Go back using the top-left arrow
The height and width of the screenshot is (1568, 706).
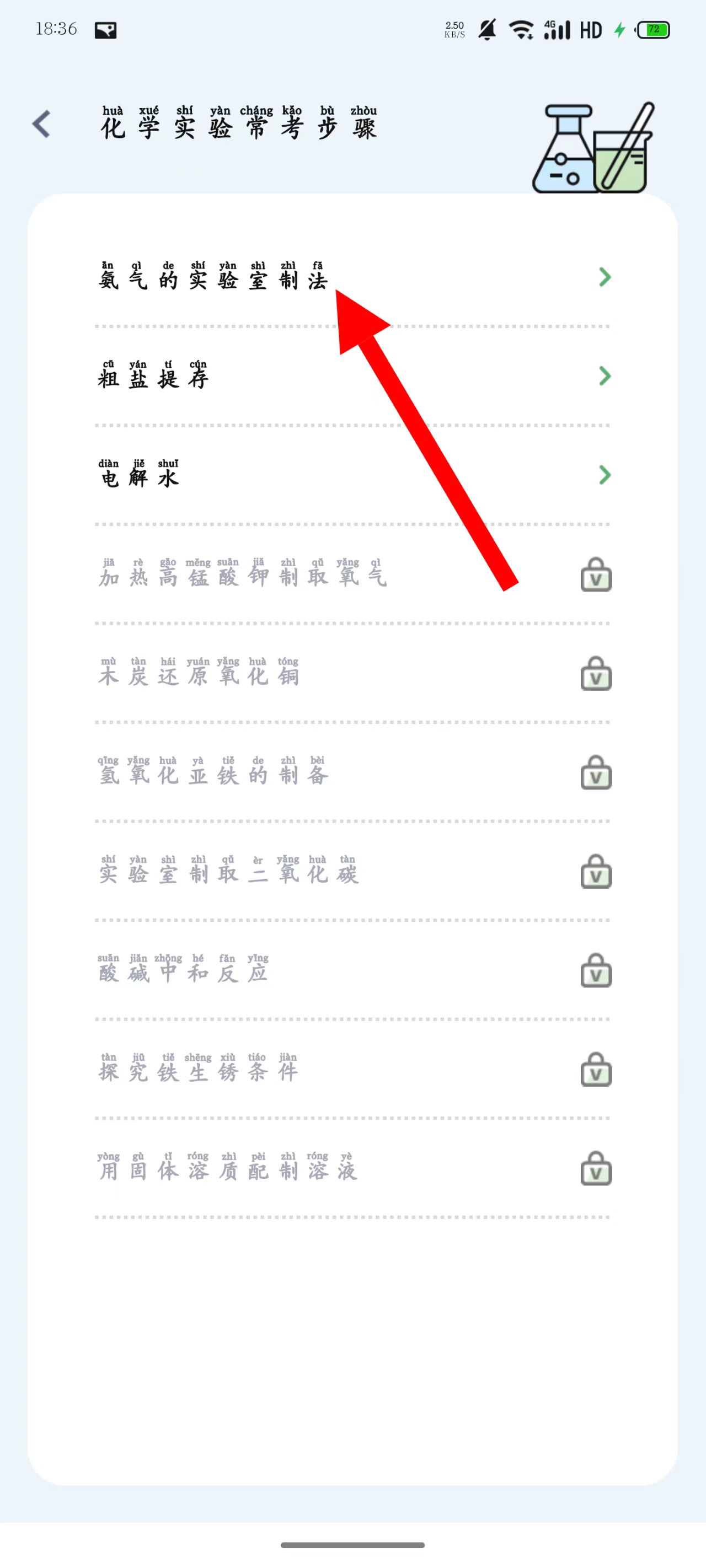coord(41,124)
